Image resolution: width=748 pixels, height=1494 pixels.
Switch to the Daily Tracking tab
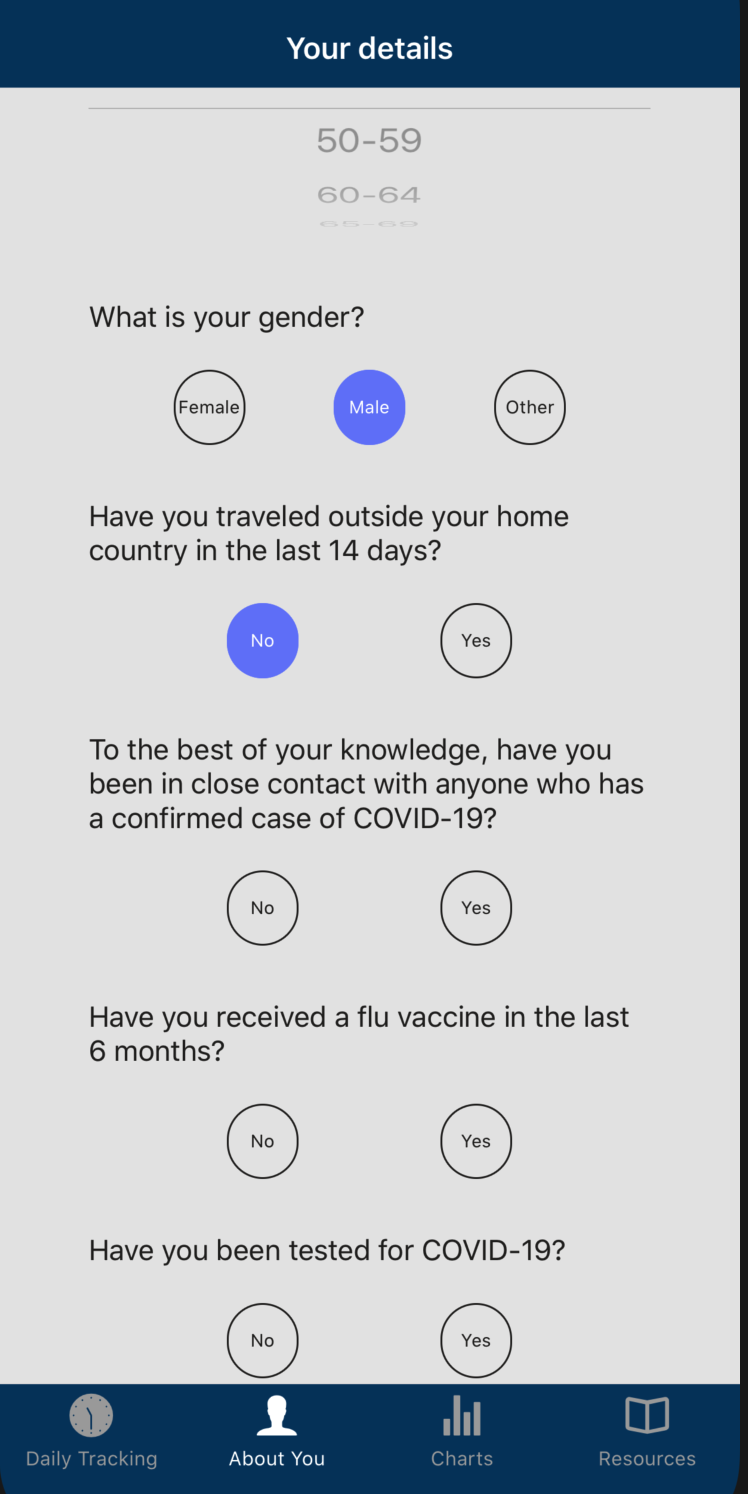click(x=92, y=1433)
